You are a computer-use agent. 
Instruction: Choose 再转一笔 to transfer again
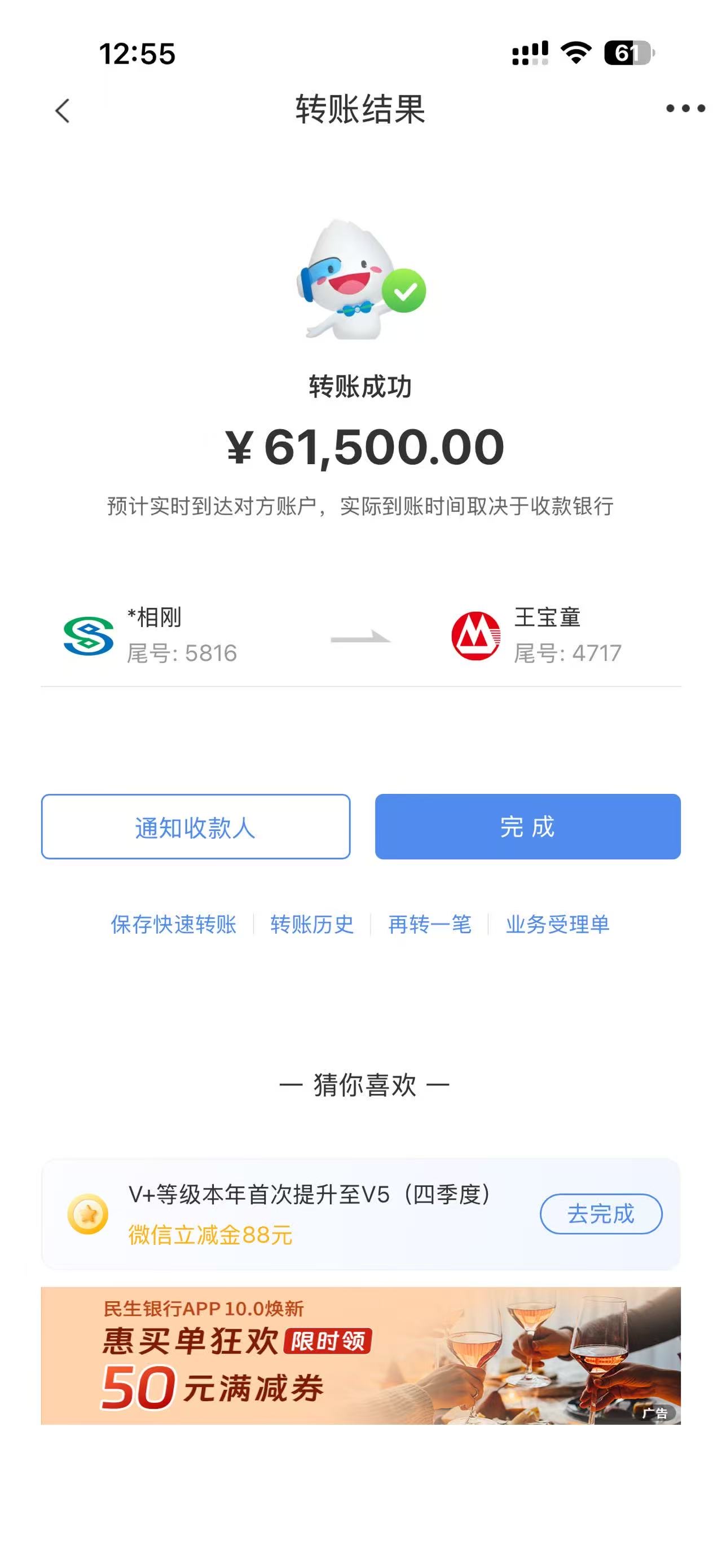point(430,924)
